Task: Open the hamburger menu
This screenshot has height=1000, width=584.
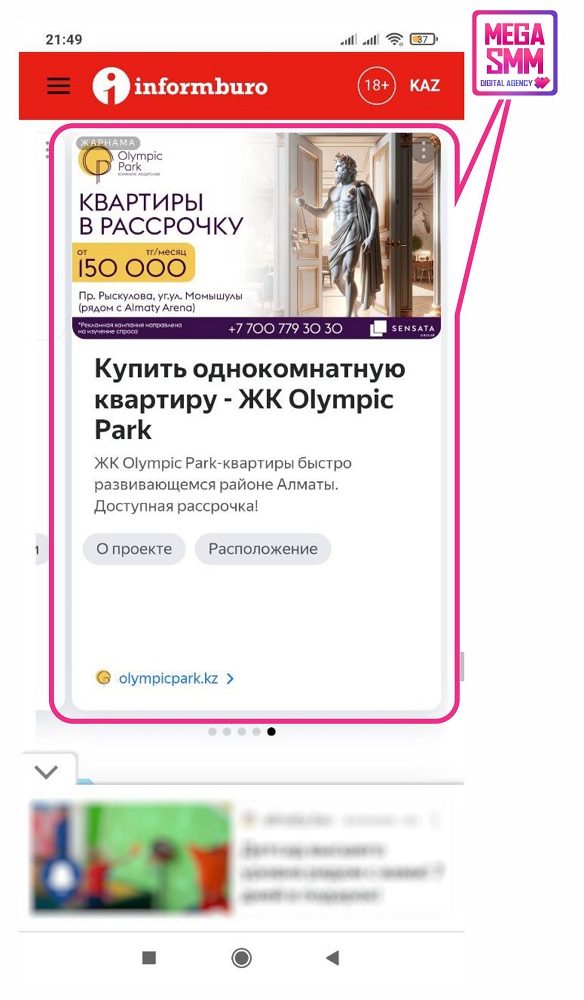Action: pyautogui.click(x=59, y=86)
